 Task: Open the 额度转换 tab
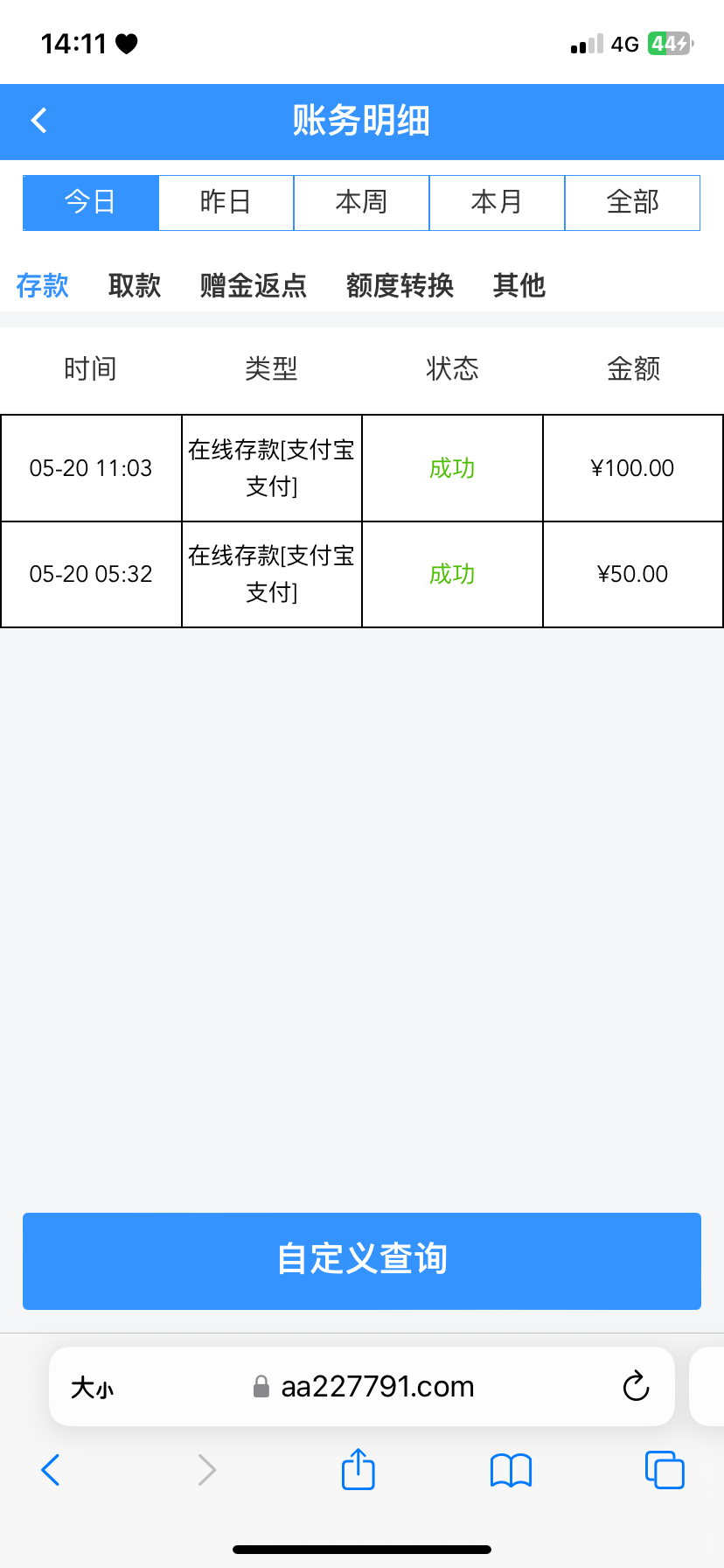point(400,285)
